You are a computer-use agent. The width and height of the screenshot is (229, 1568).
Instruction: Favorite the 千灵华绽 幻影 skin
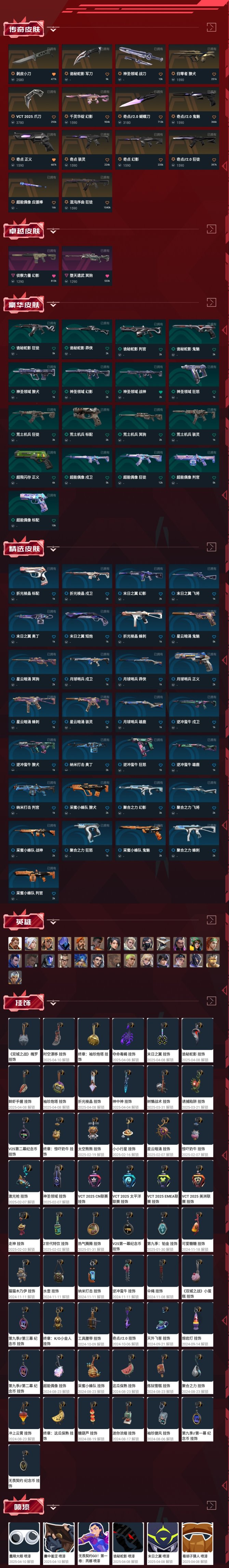tap(107, 117)
